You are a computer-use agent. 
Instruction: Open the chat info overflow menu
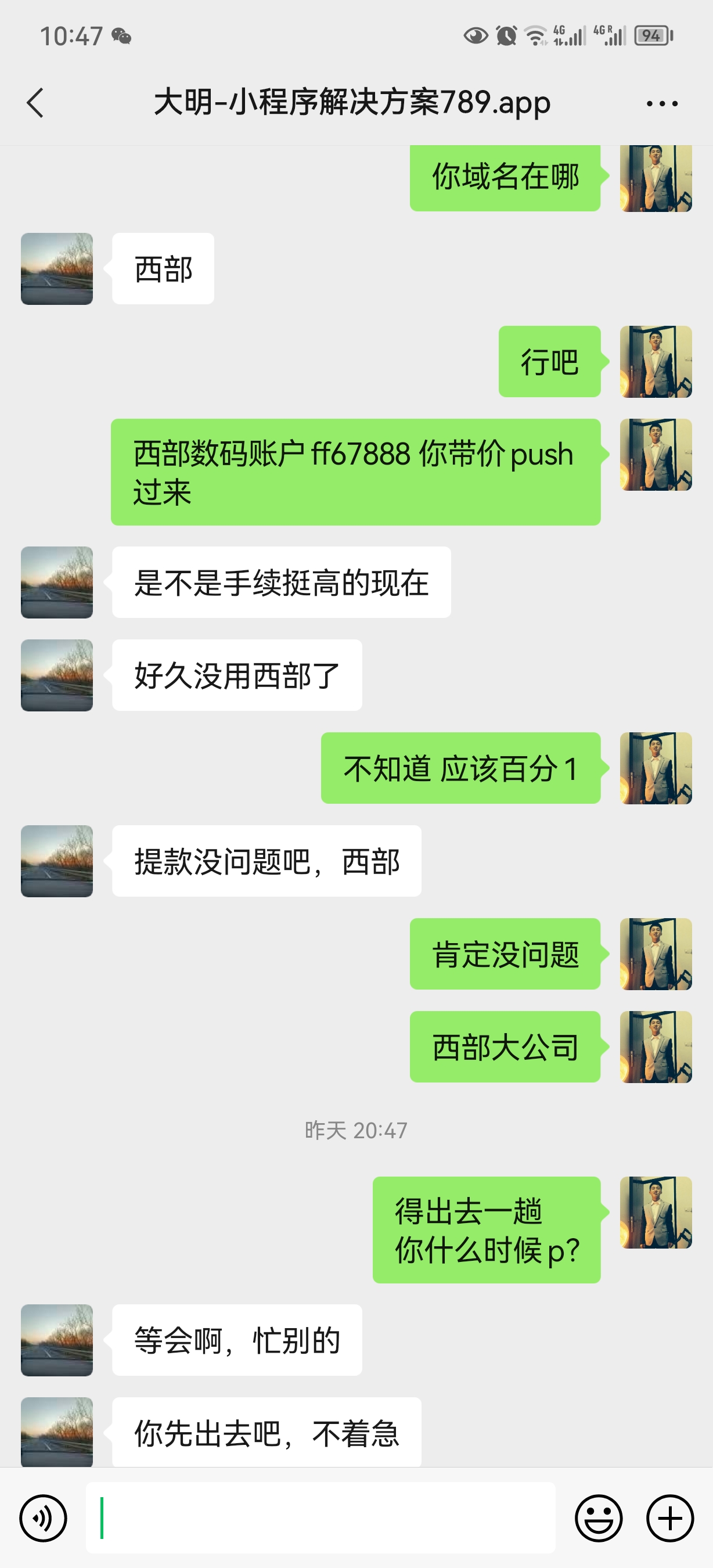click(x=662, y=103)
